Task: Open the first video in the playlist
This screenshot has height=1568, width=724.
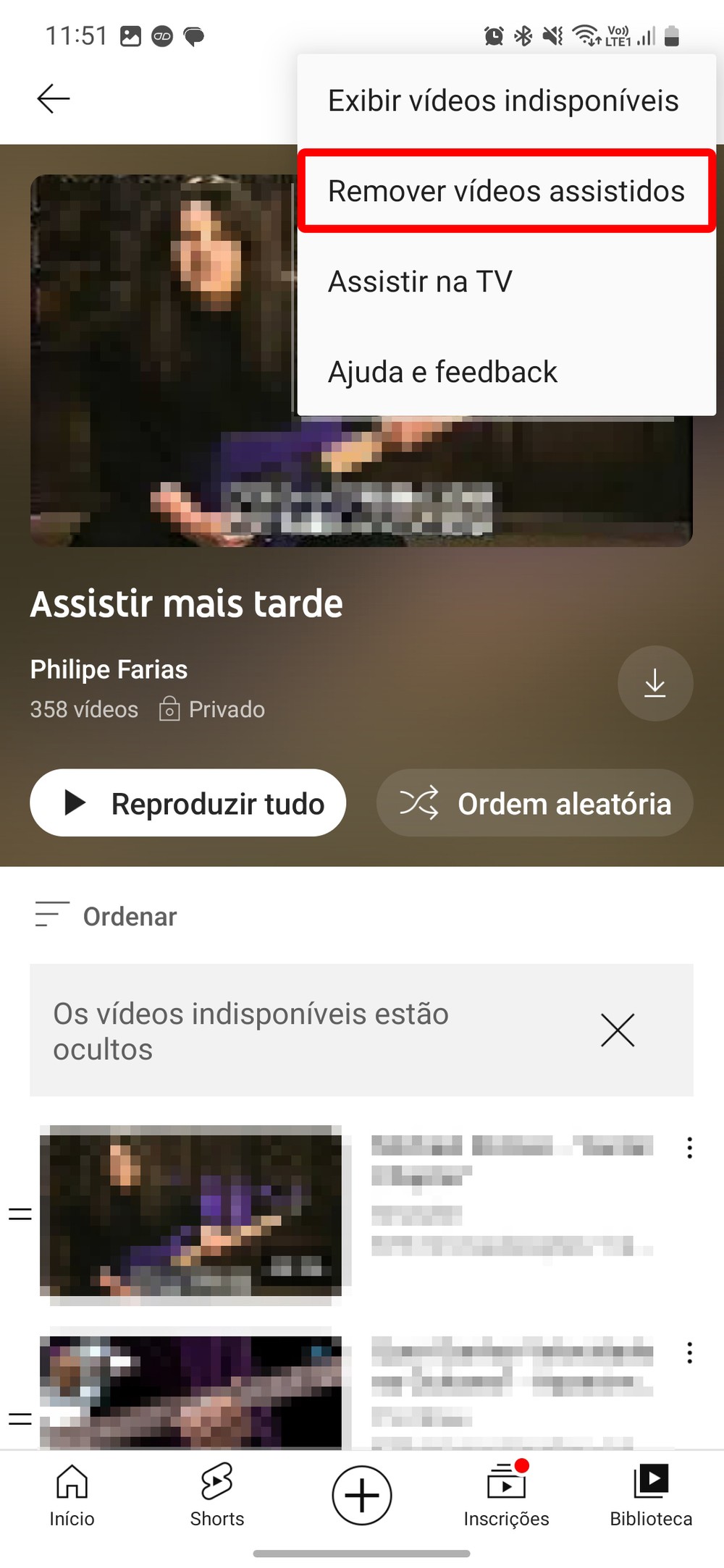Action: point(190,1213)
